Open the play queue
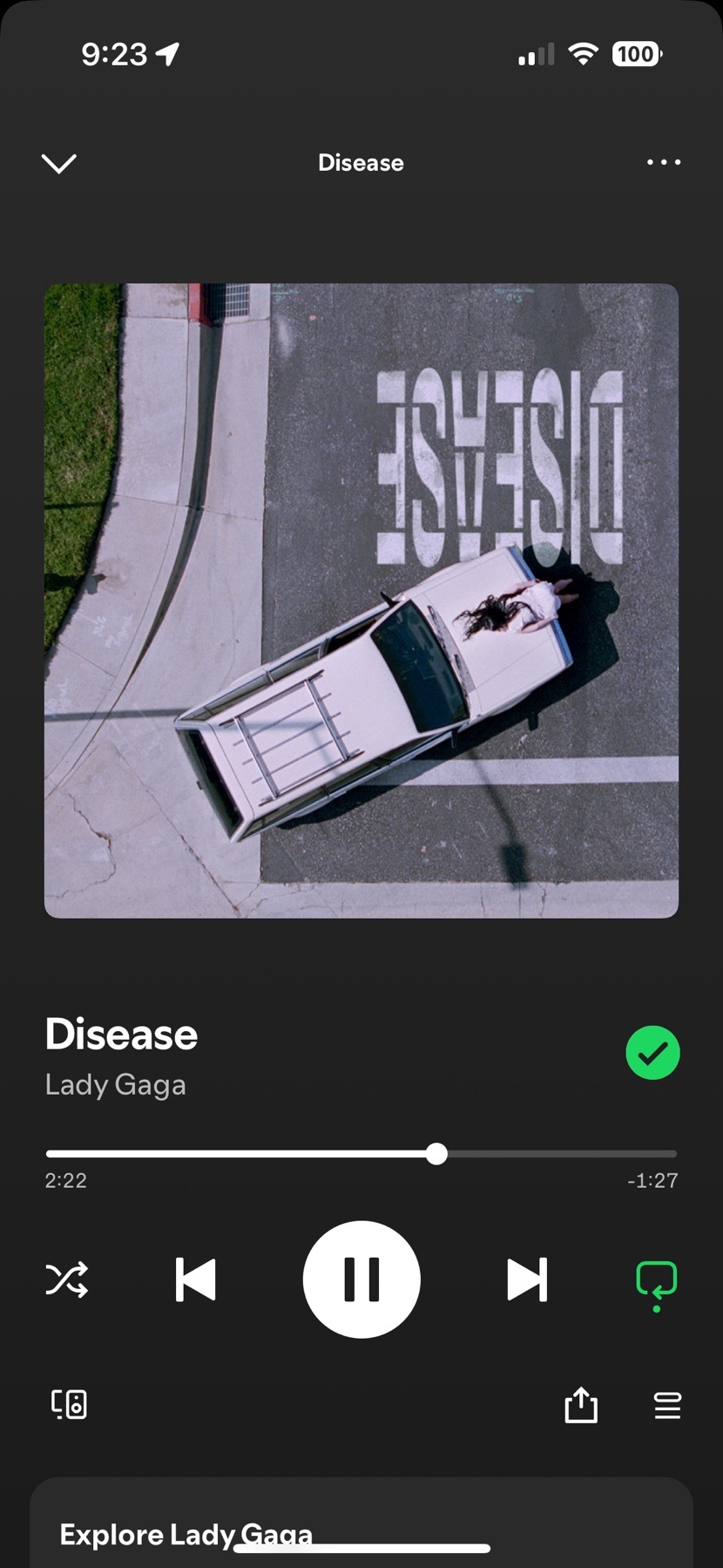The height and width of the screenshot is (1568, 723). tap(667, 1404)
